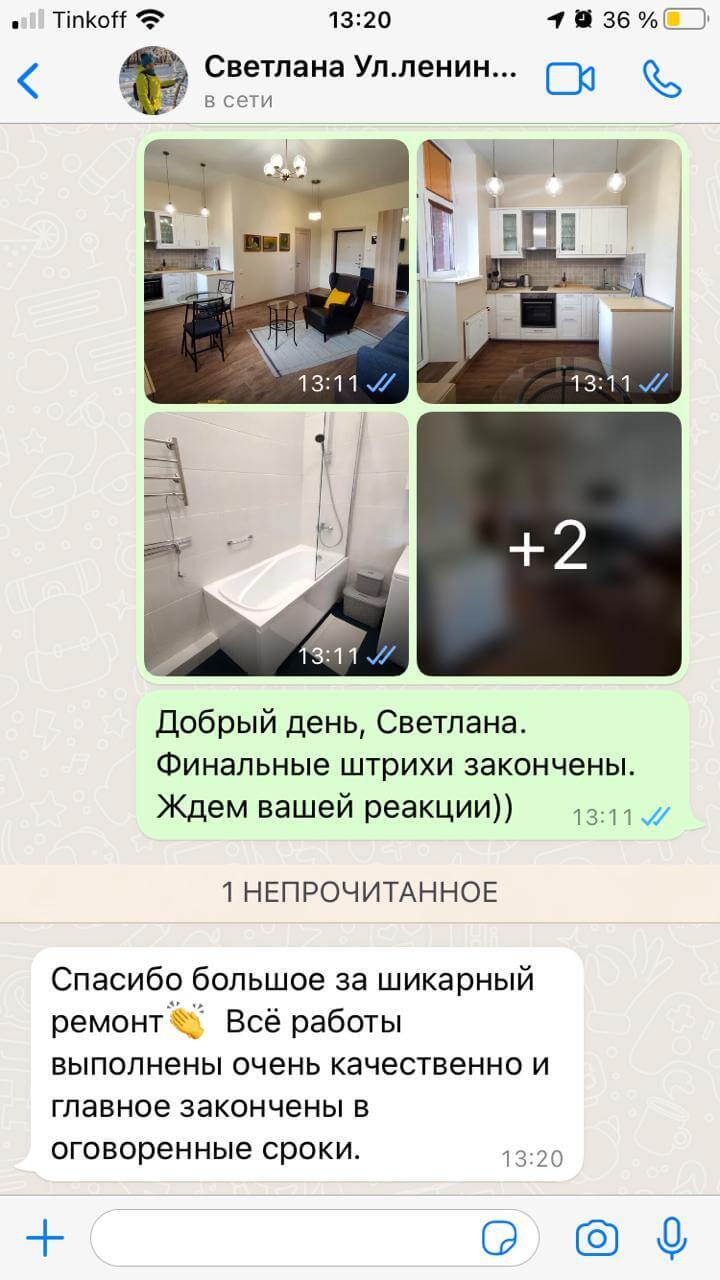Open the camera to take a photo
The image size is (720, 1280).
[597, 1240]
